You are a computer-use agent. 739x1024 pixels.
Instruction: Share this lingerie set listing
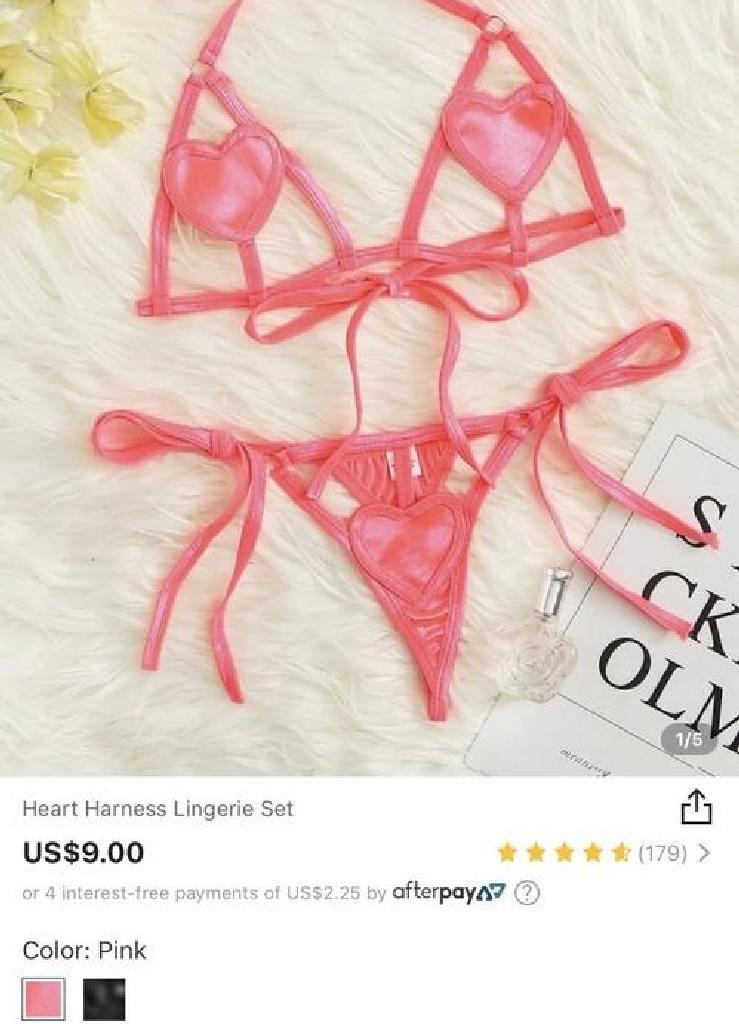tap(696, 807)
